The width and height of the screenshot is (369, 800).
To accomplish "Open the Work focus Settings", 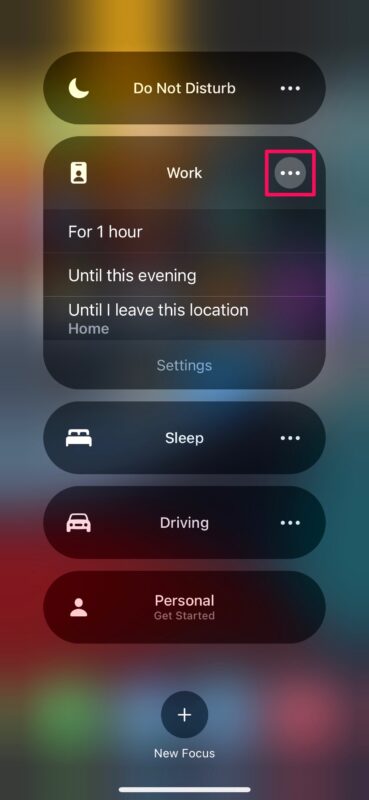I will coord(184,365).
